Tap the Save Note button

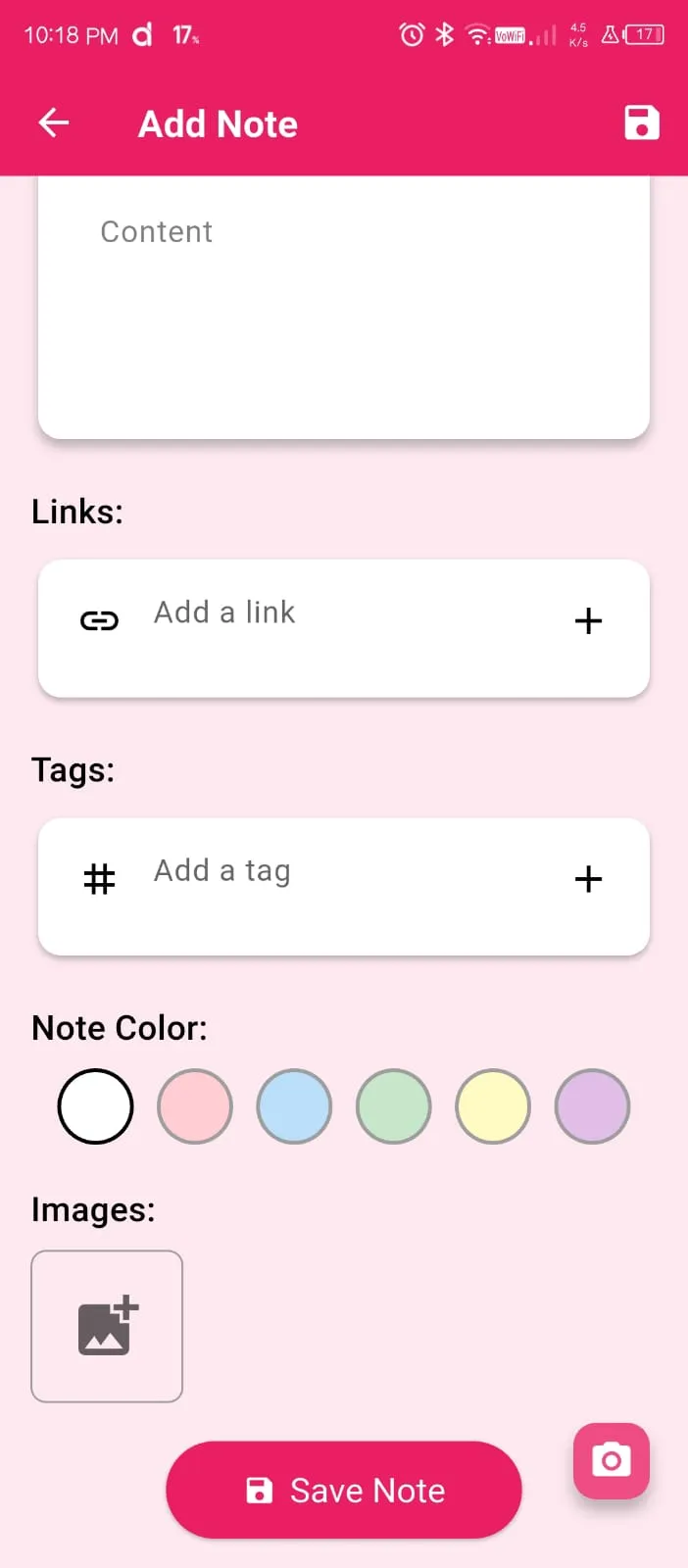[344, 1491]
